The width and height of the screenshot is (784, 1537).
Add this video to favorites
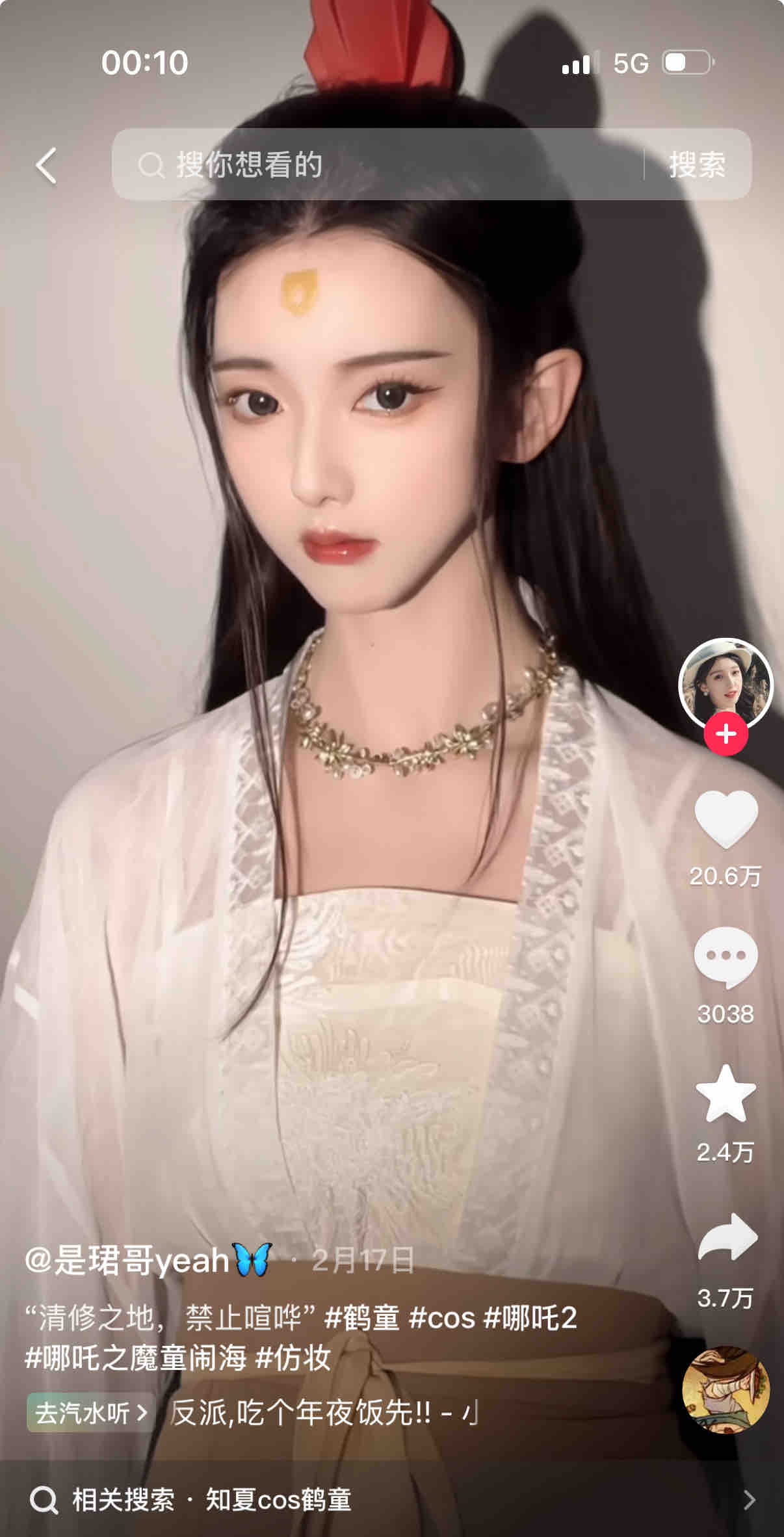725,1095
